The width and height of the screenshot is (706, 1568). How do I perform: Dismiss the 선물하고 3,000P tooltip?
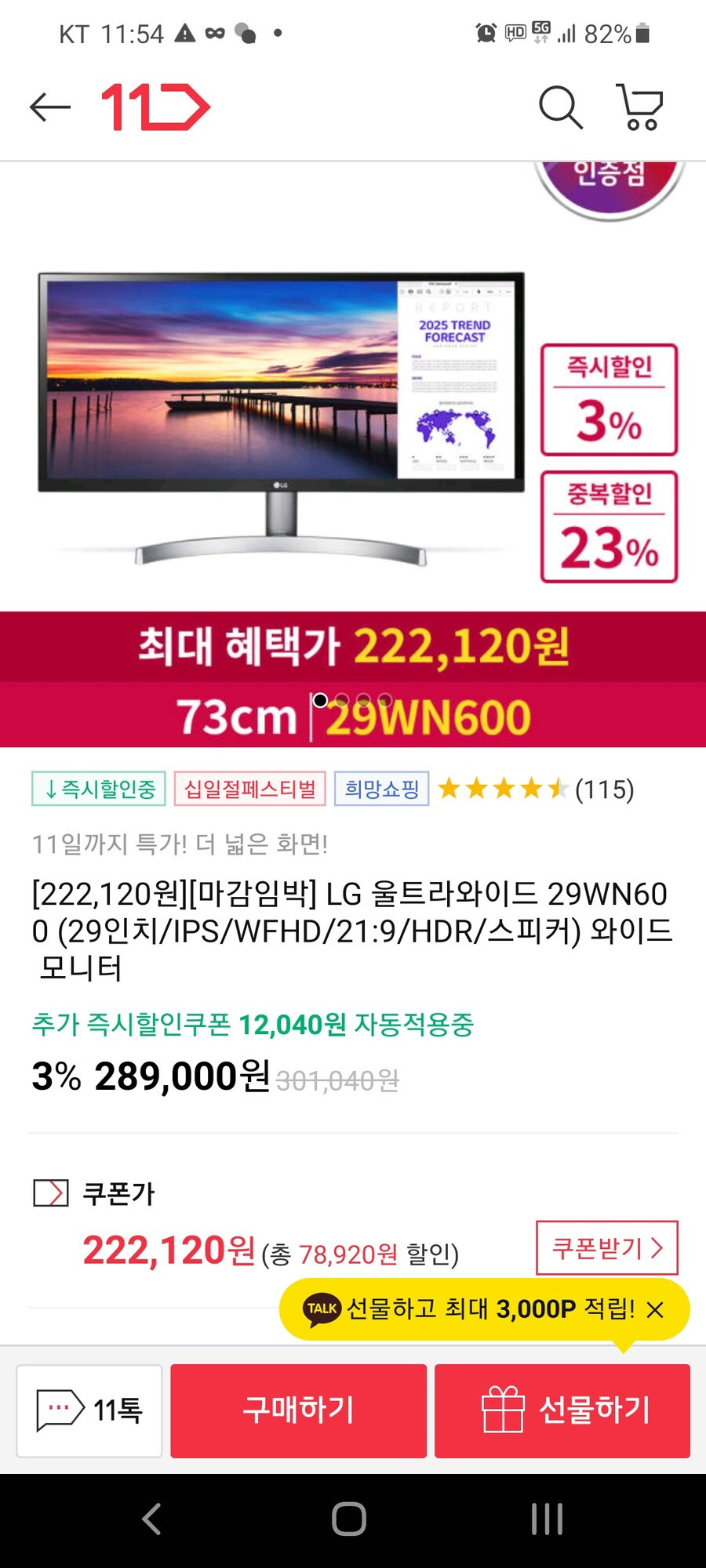pyautogui.click(x=655, y=1309)
